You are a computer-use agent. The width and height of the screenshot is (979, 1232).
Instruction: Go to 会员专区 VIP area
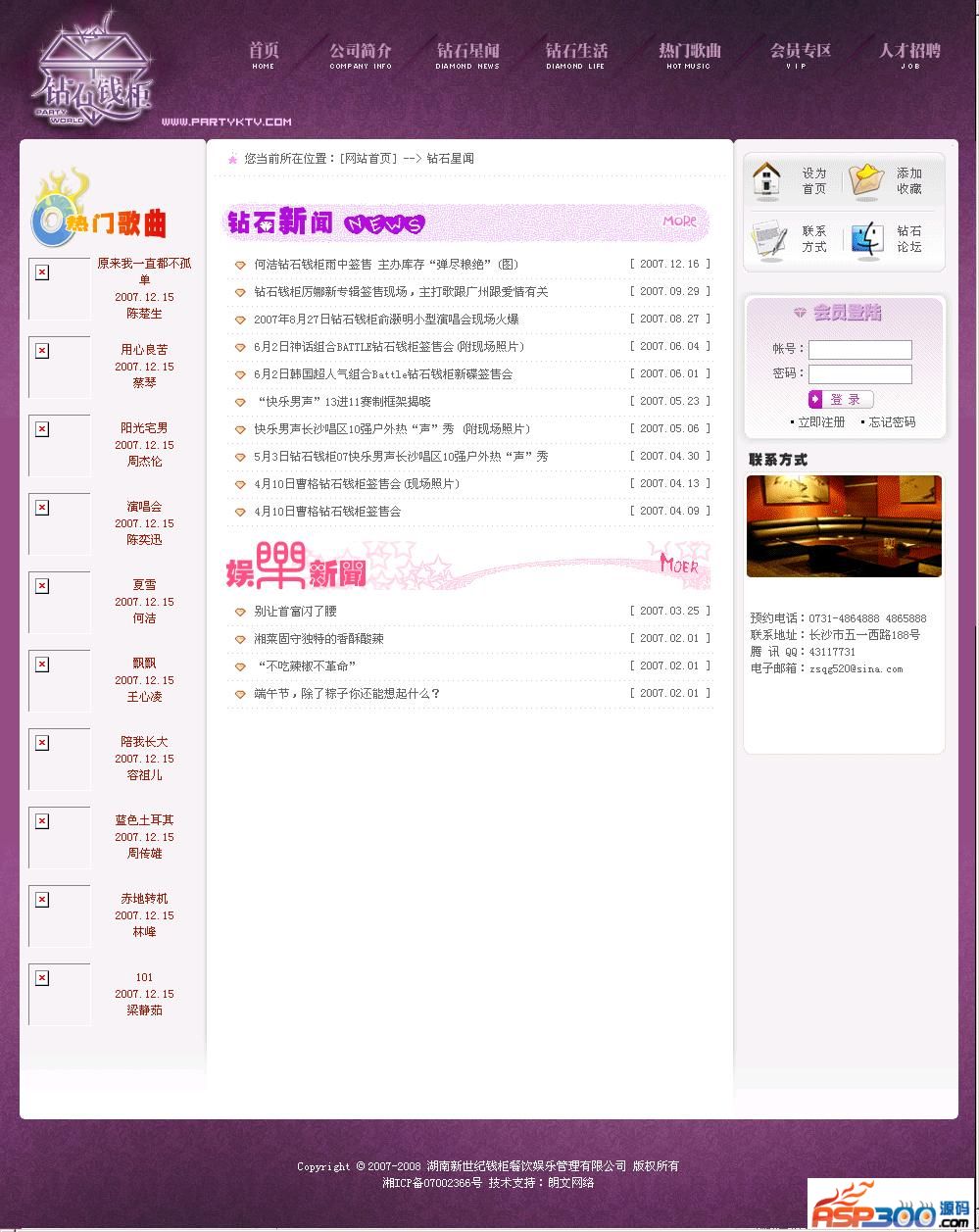tap(800, 54)
